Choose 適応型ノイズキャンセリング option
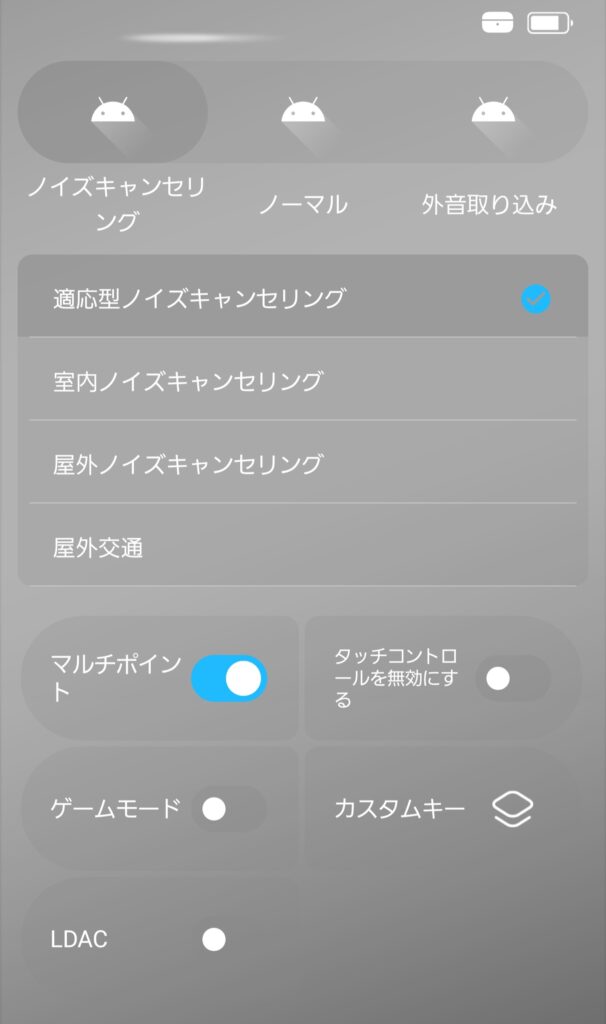This screenshot has width=606, height=1024. pyautogui.click(x=302, y=298)
